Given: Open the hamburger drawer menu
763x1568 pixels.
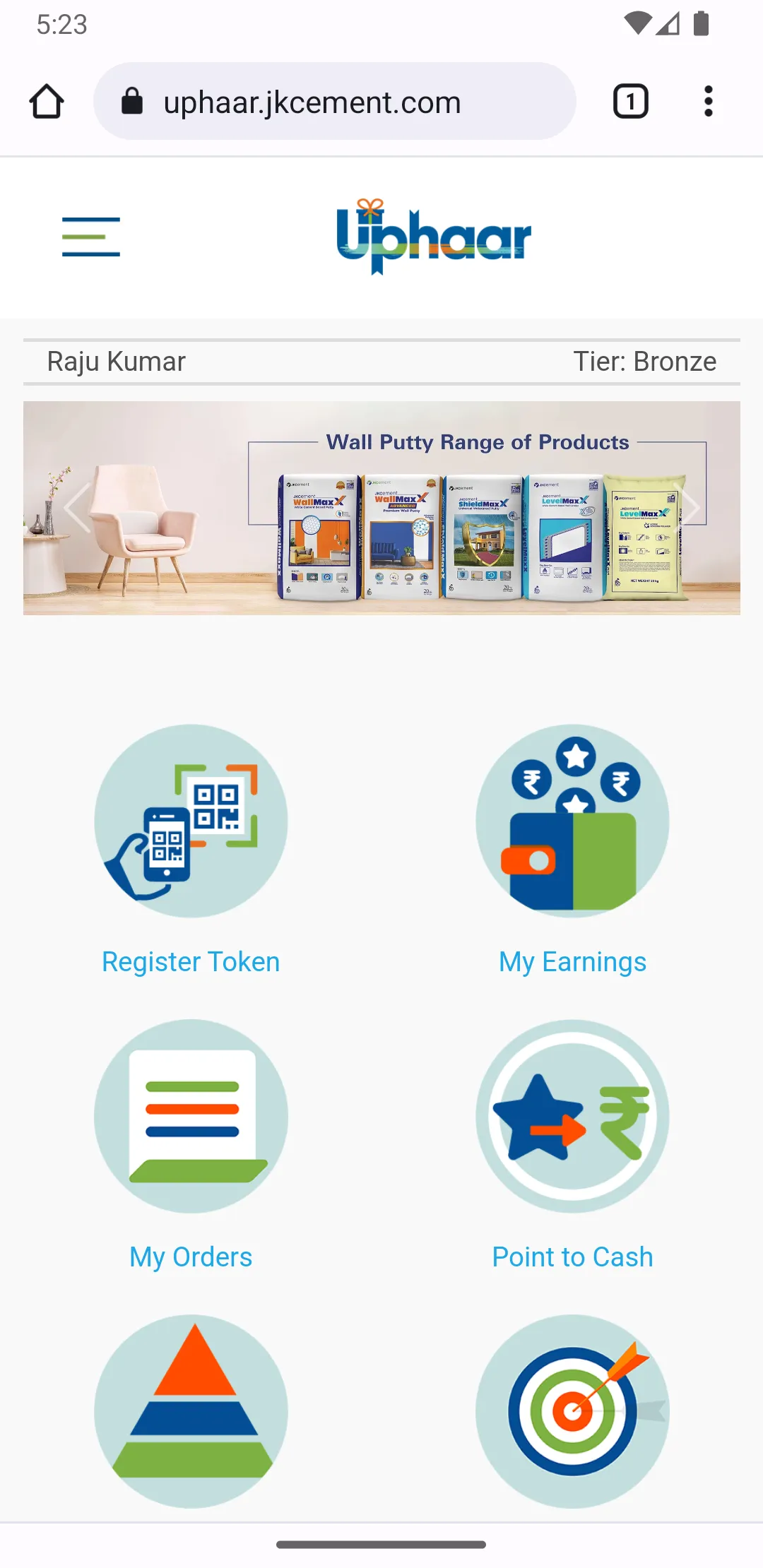Looking at the screenshot, I should [x=91, y=237].
